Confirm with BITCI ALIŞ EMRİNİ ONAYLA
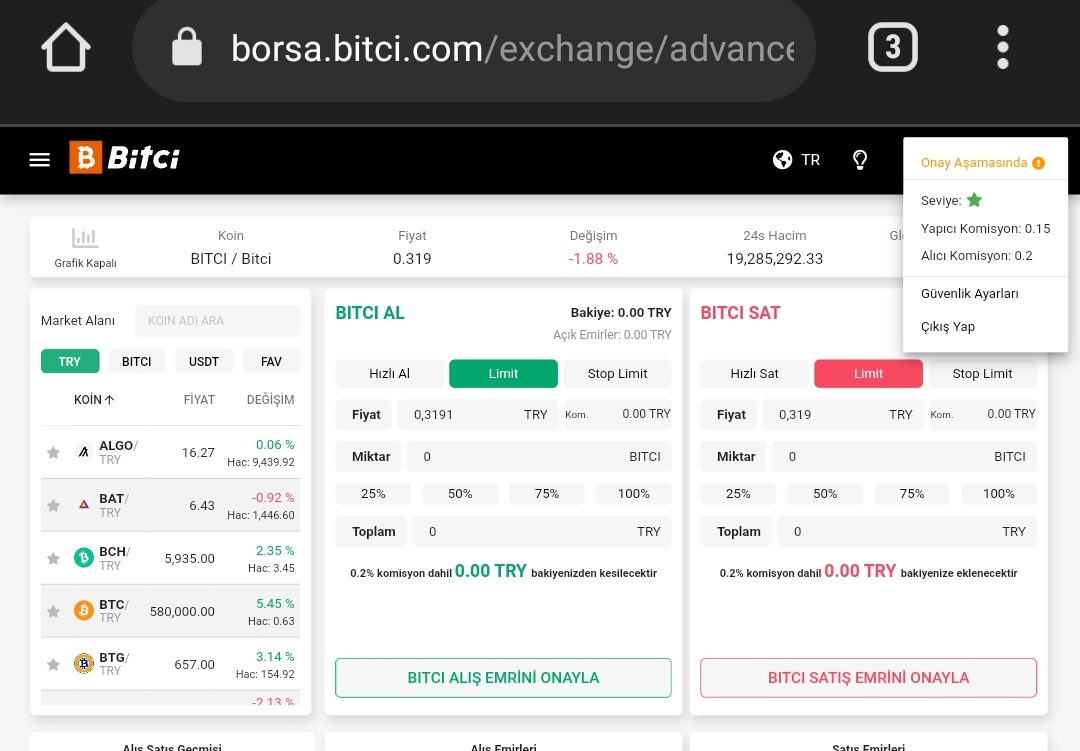This screenshot has width=1080, height=751. pyautogui.click(x=503, y=678)
